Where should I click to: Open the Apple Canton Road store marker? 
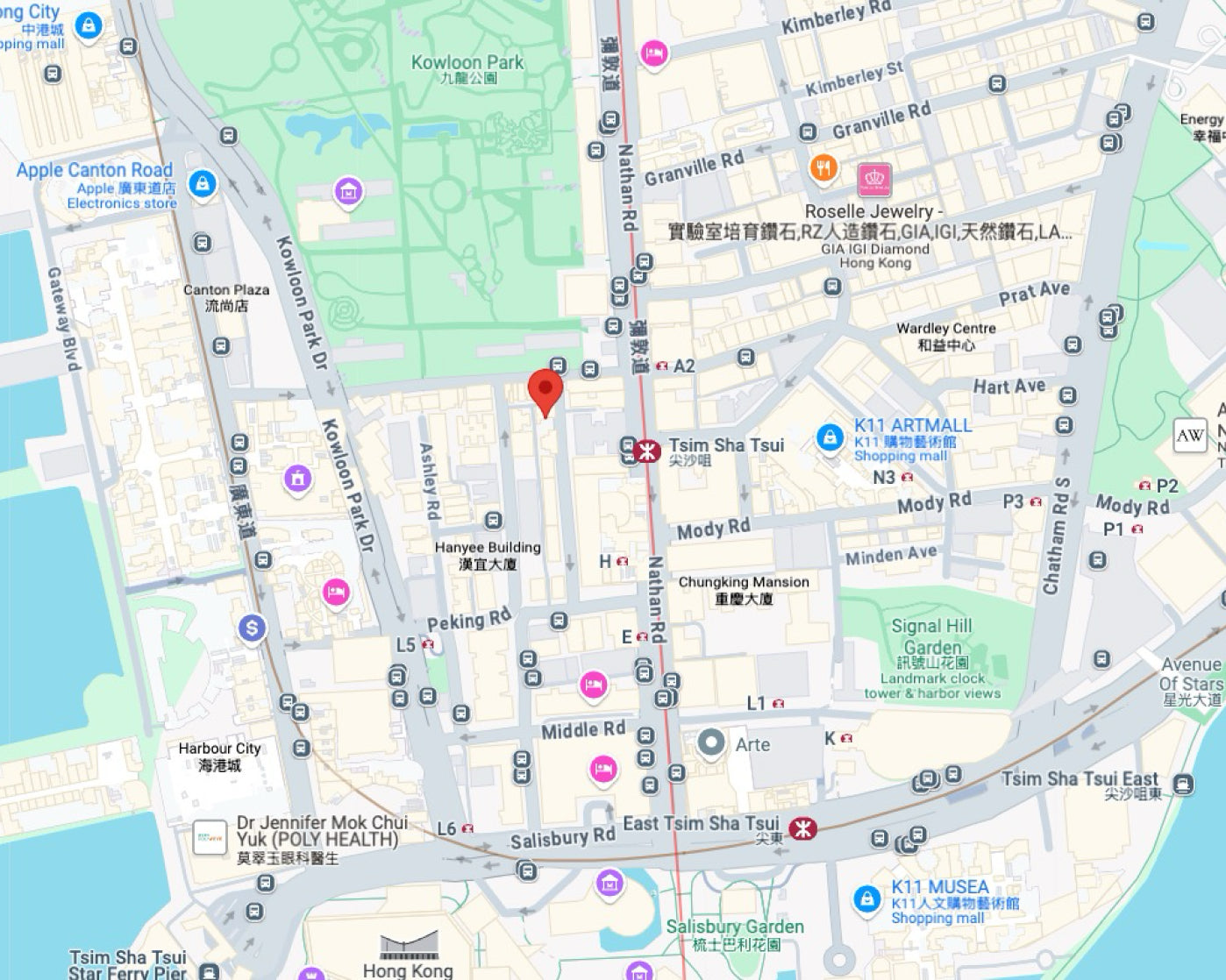click(203, 183)
